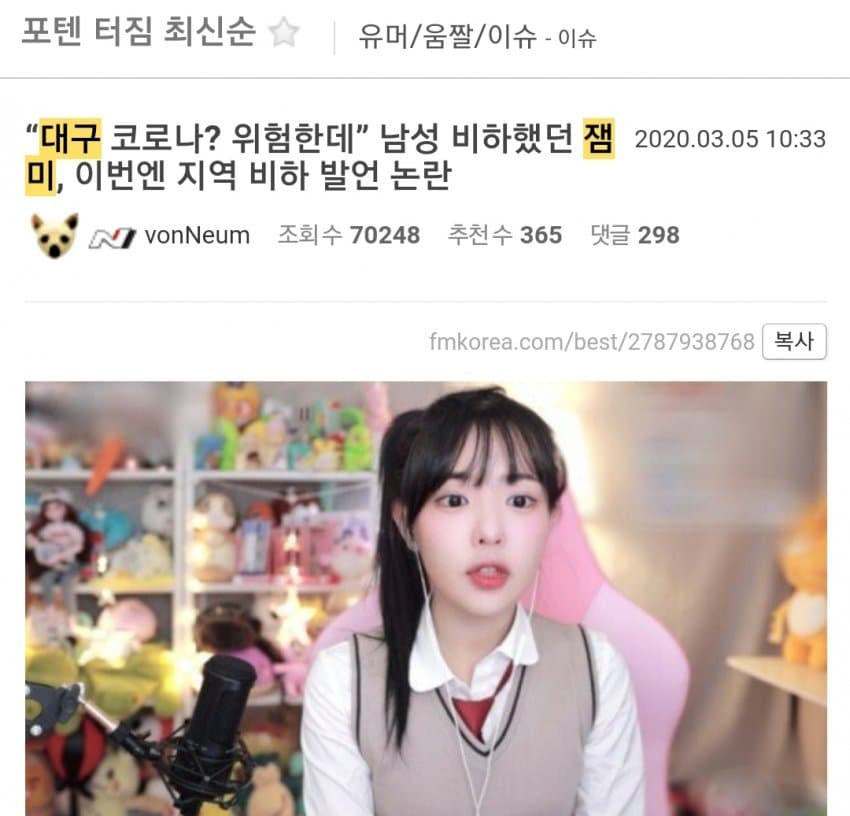View vonNeum's author profile
This screenshot has width=850, height=816.
pos(196,236)
